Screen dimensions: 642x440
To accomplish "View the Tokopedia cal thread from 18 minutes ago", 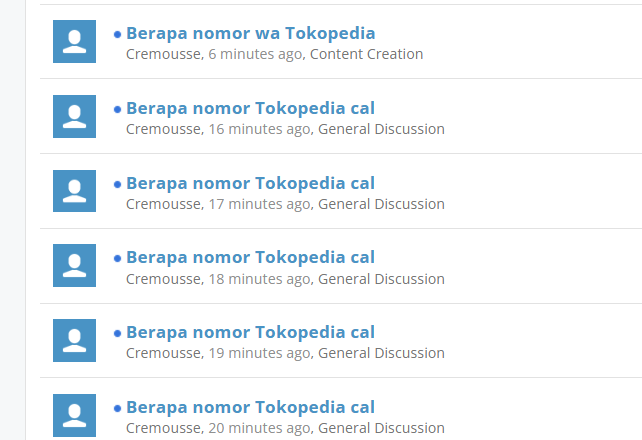I will 250,257.
